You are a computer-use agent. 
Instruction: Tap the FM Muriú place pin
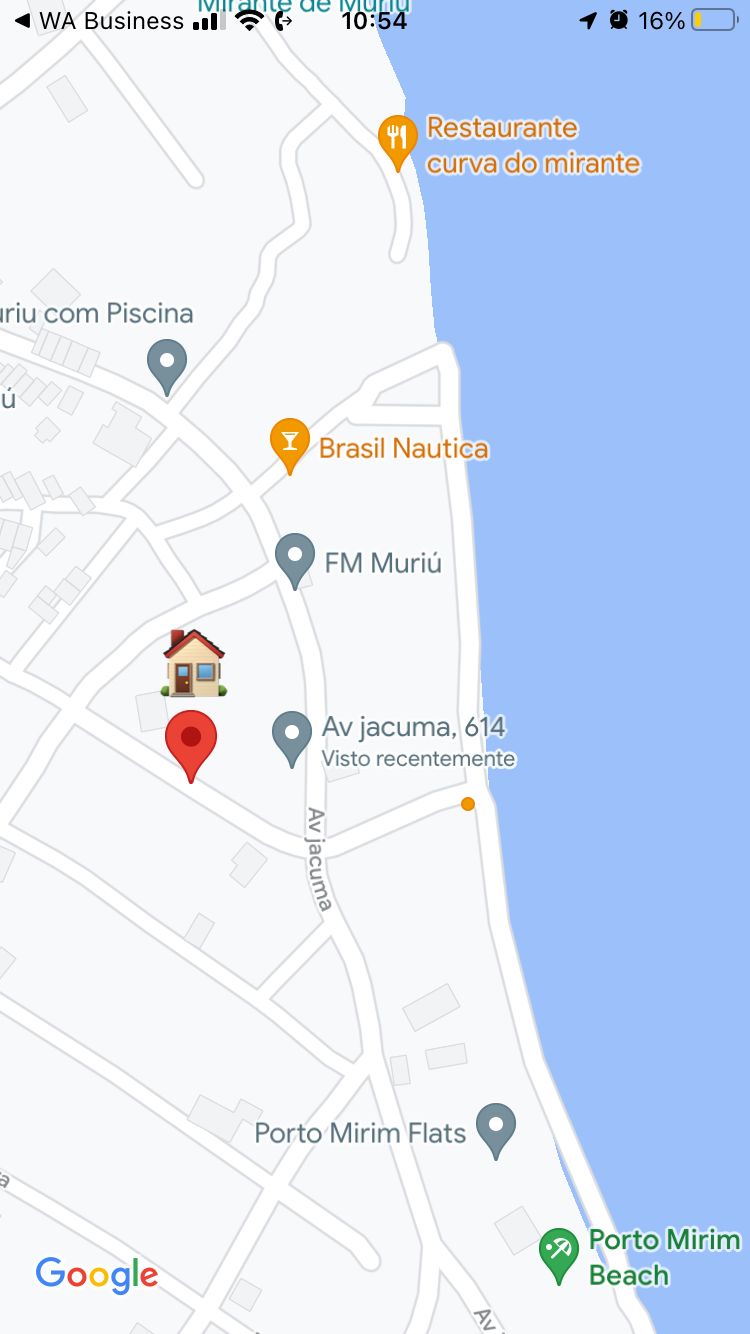294,557
